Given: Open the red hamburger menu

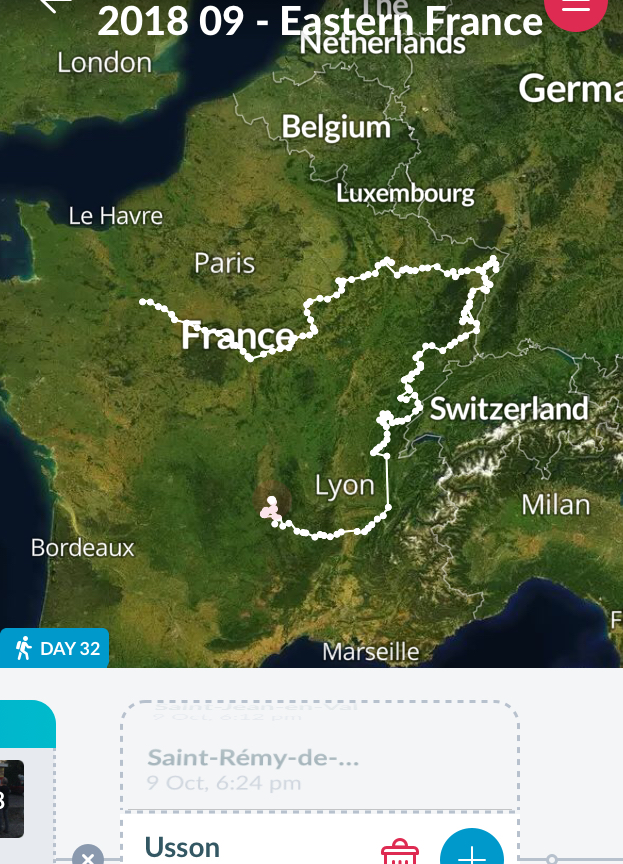Looking at the screenshot, I should point(576,7).
